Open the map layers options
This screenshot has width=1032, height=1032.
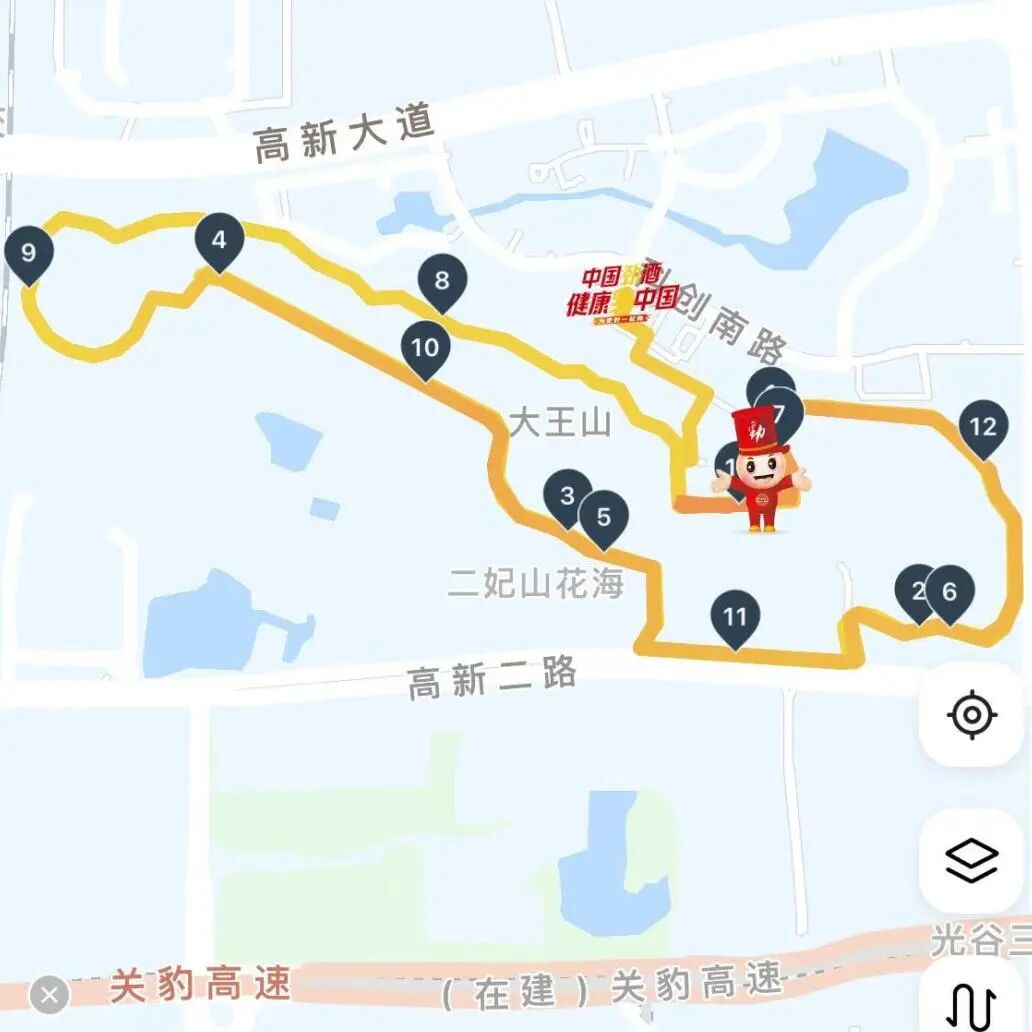[x=971, y=860]
